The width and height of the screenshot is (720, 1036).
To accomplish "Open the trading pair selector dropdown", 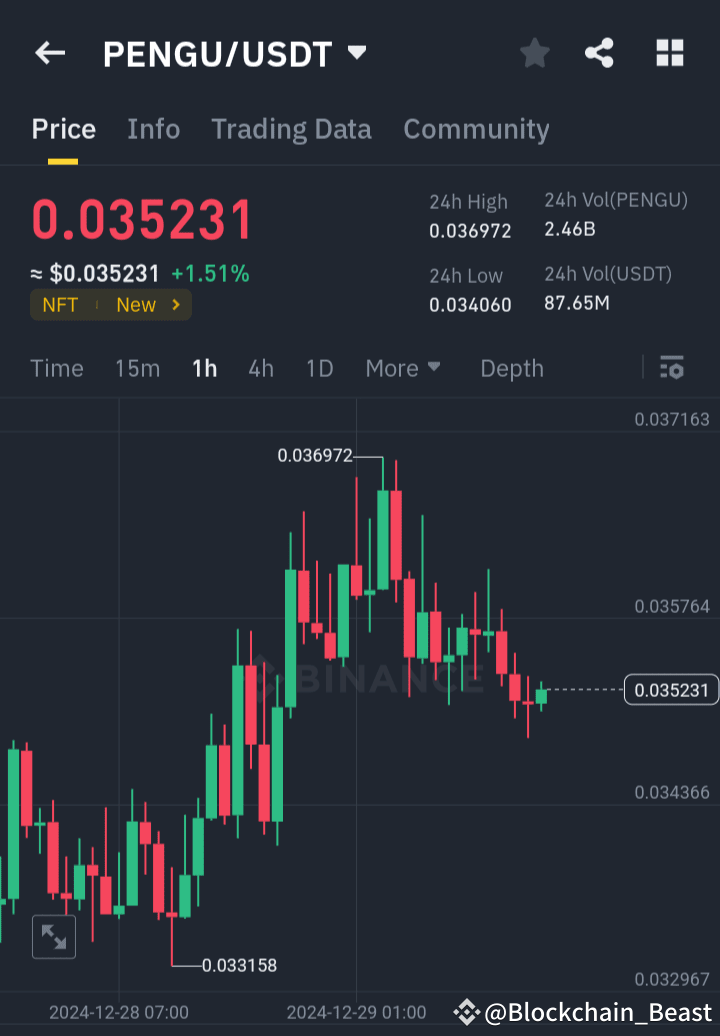I will (357, 53).
